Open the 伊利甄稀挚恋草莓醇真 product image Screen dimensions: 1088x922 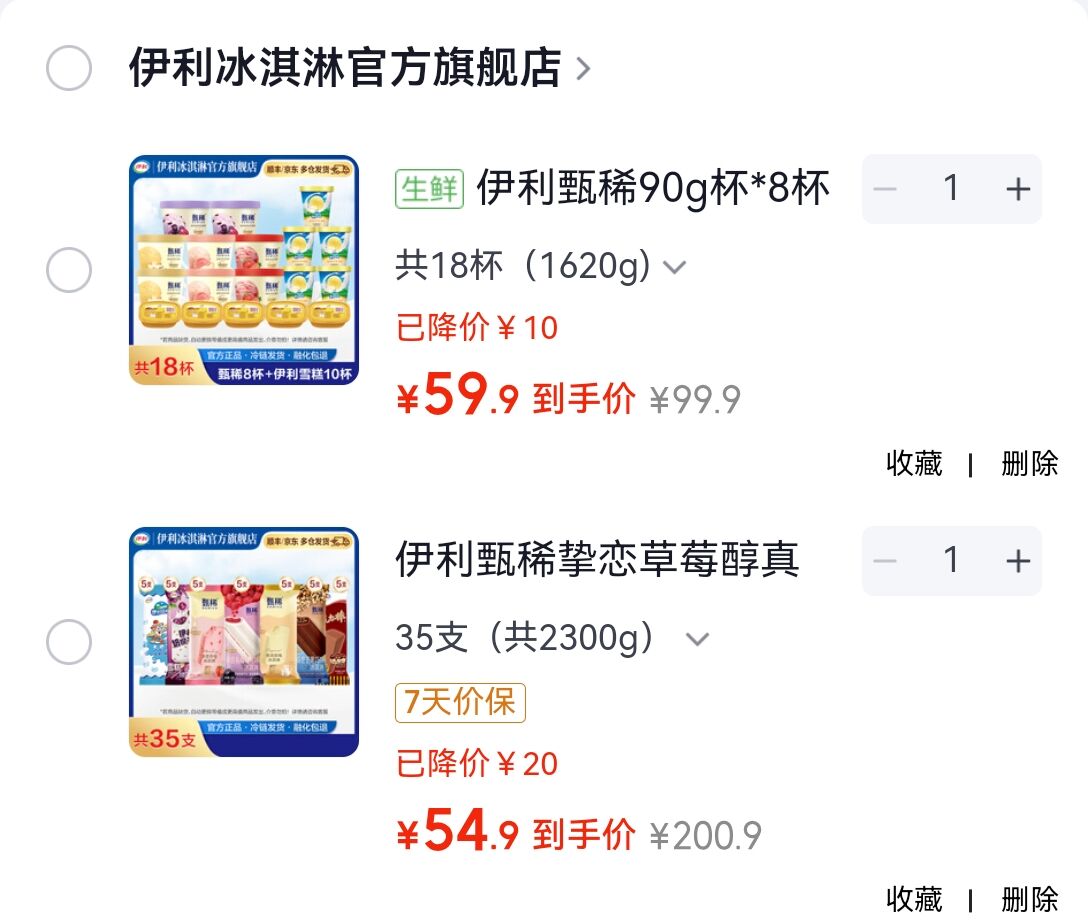tap(244, 642)
